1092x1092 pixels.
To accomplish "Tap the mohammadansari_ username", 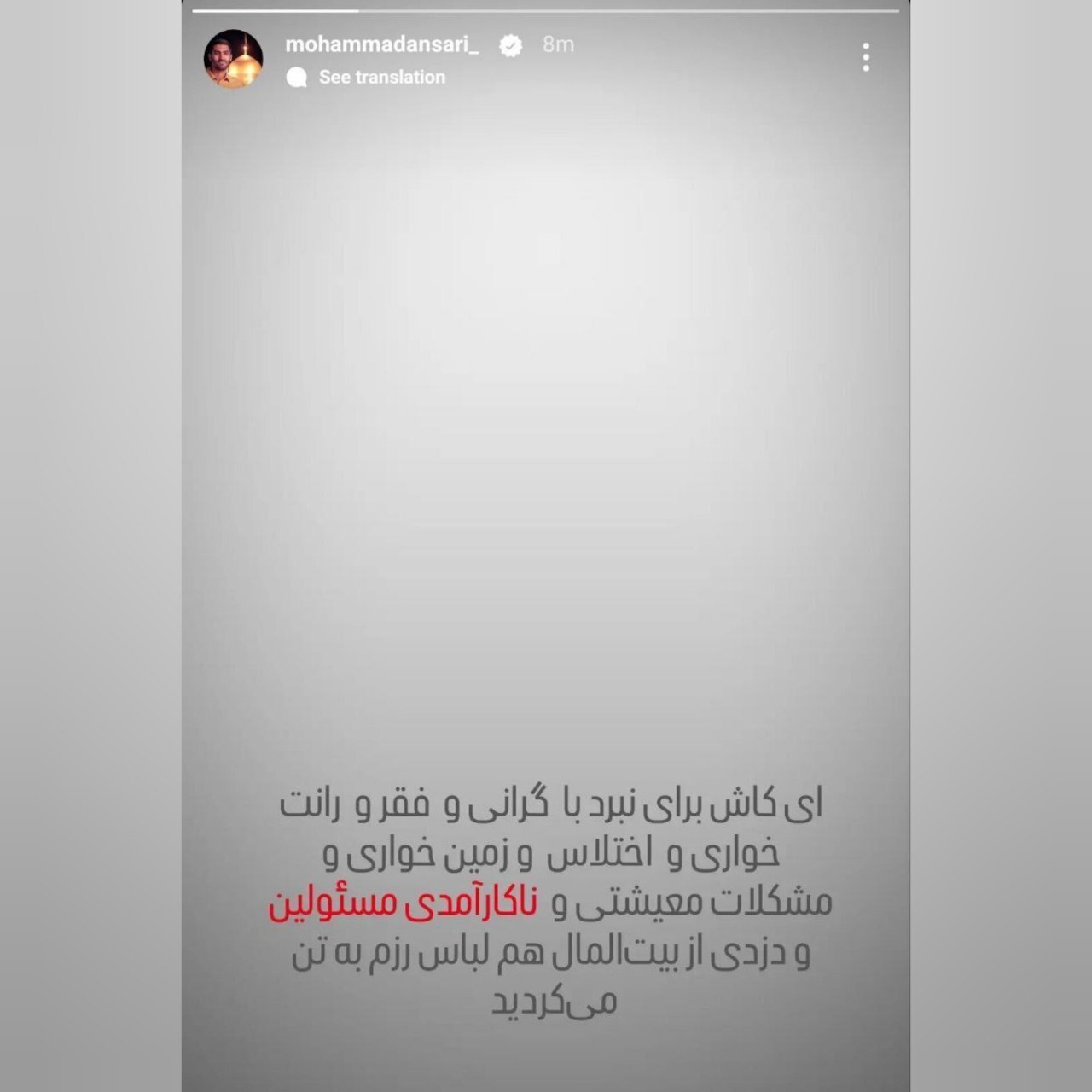I will pyautogui.click(x=381, y=44).
